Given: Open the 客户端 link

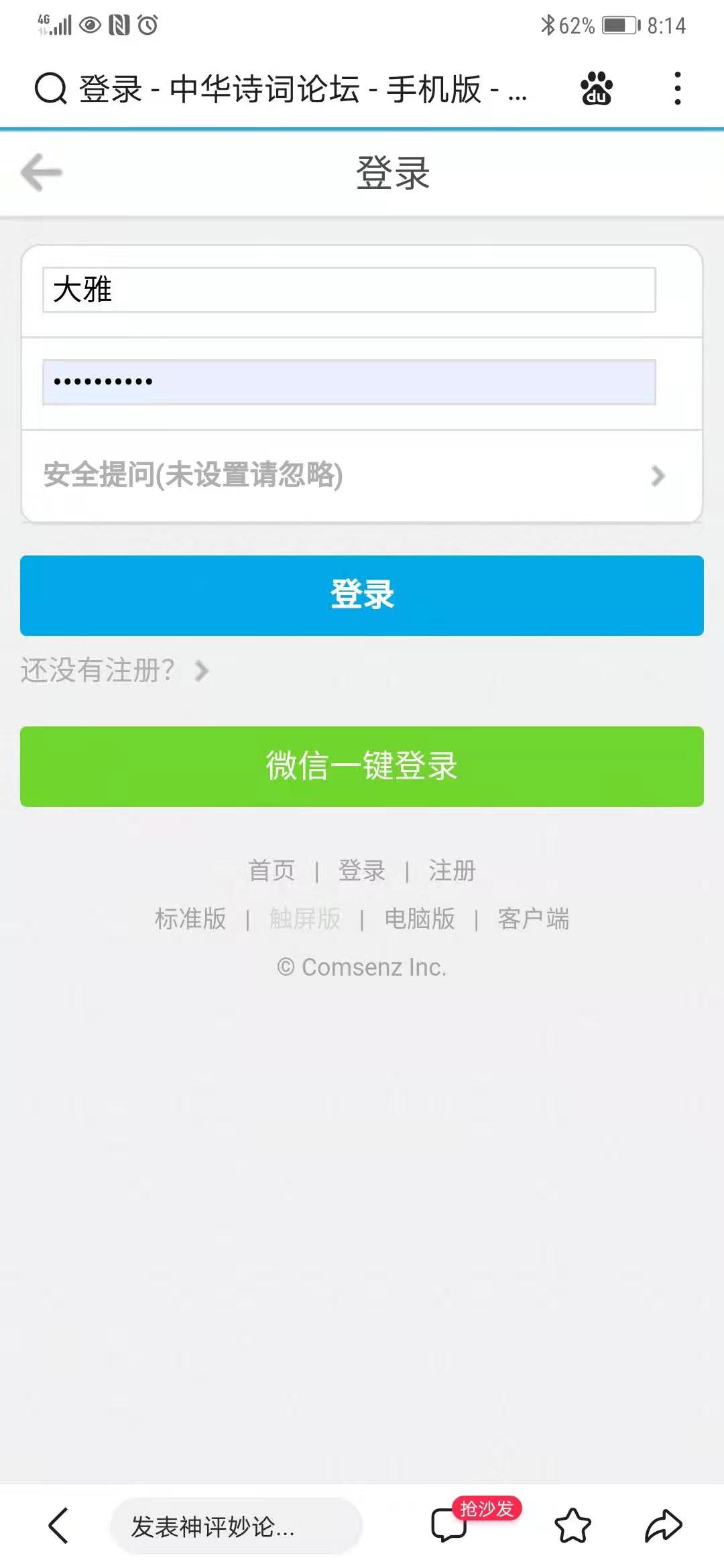Looking at the screenshot, I should (x=534, y=919).
